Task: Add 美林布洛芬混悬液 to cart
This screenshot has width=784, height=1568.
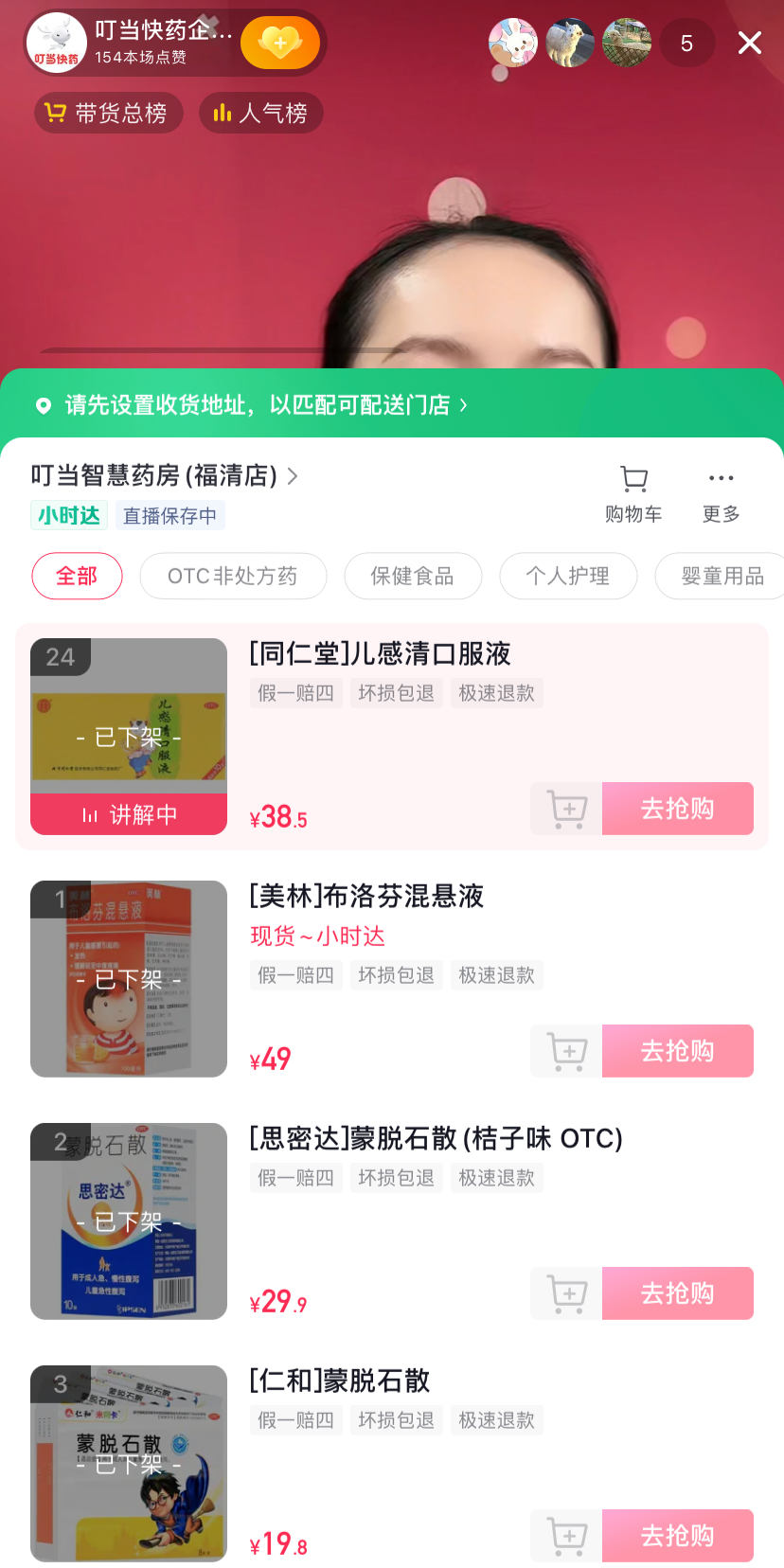Action: pyautogui.click(x=567, y=1051)
